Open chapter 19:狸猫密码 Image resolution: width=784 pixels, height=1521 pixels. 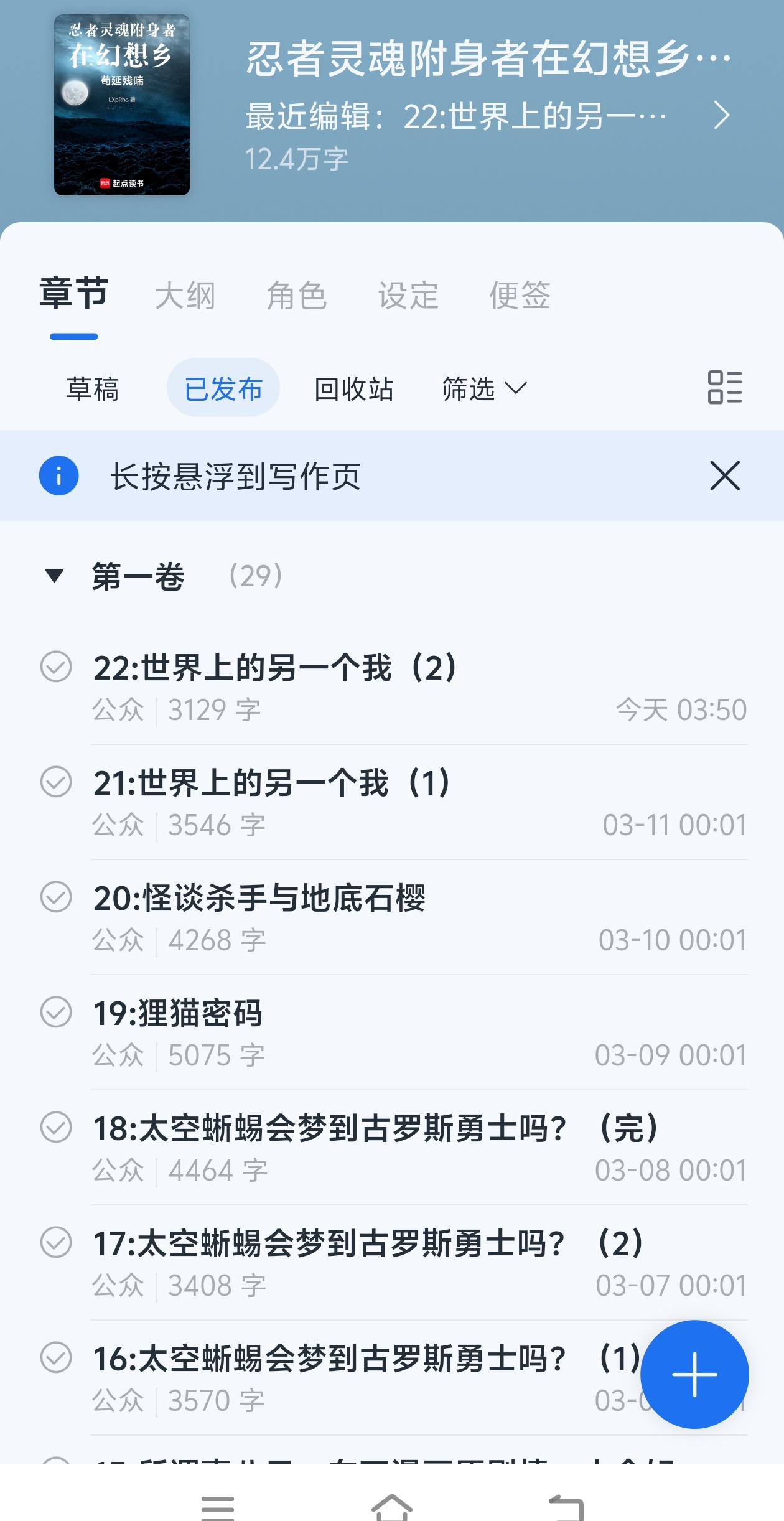[178, 1014]
